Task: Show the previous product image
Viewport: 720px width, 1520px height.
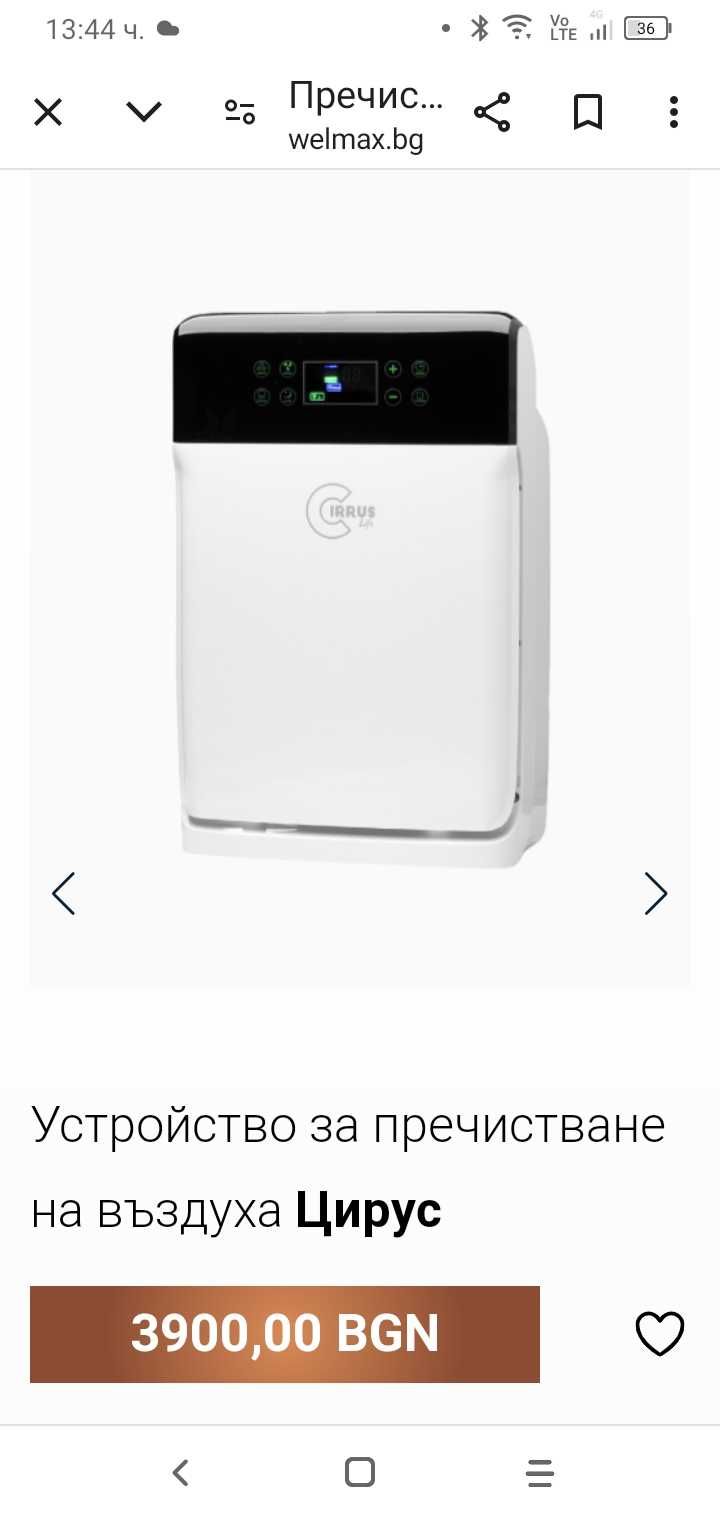Action: (x=64, y=893)
